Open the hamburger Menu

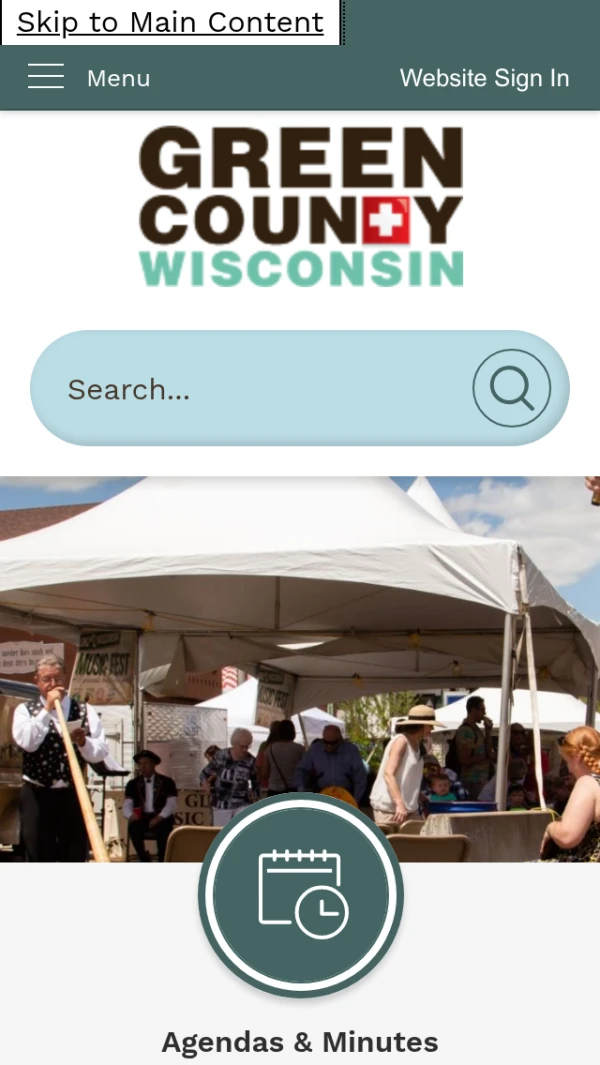pos(88,78)
